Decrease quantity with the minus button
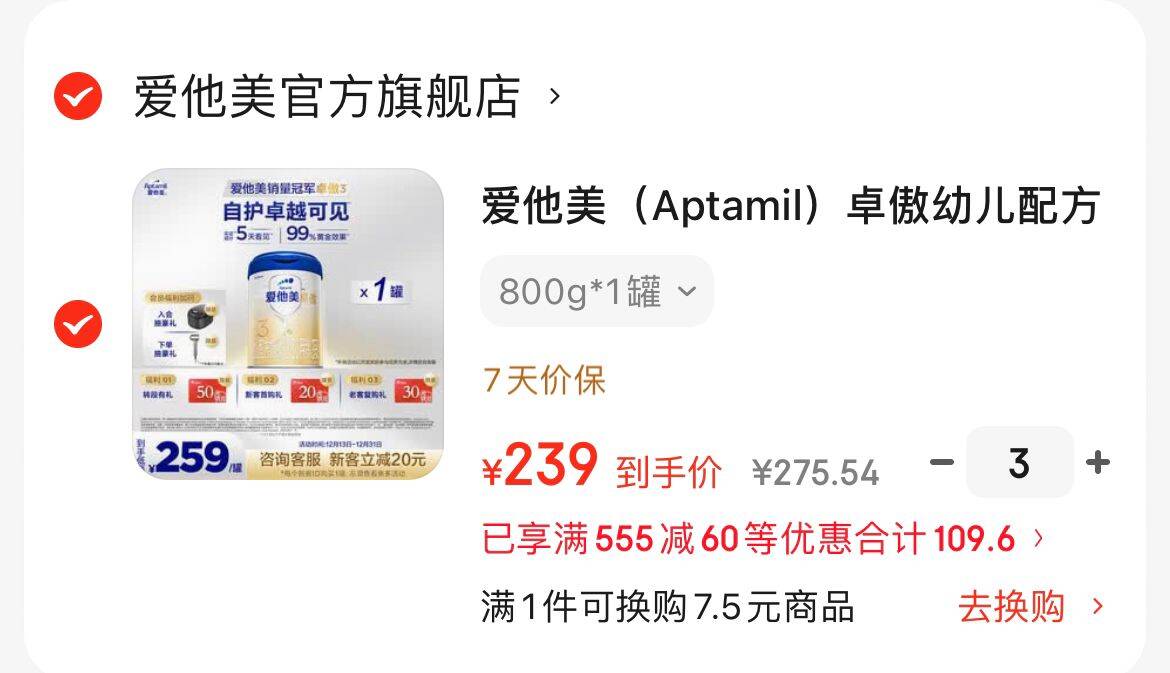The height and width of the screenshot is (673, 1170). pyautogui.click(x=941, y=462)
